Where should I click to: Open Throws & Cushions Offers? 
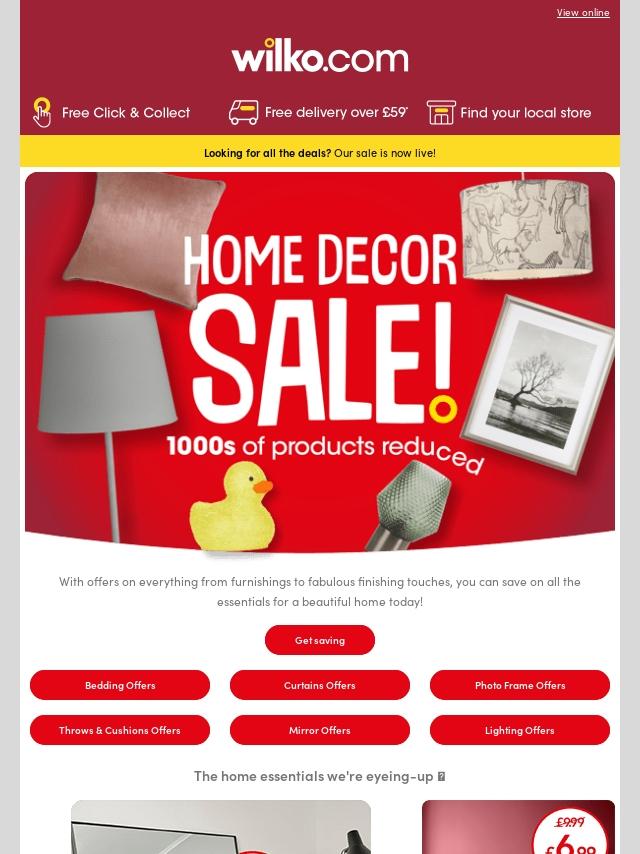[120, 730]
